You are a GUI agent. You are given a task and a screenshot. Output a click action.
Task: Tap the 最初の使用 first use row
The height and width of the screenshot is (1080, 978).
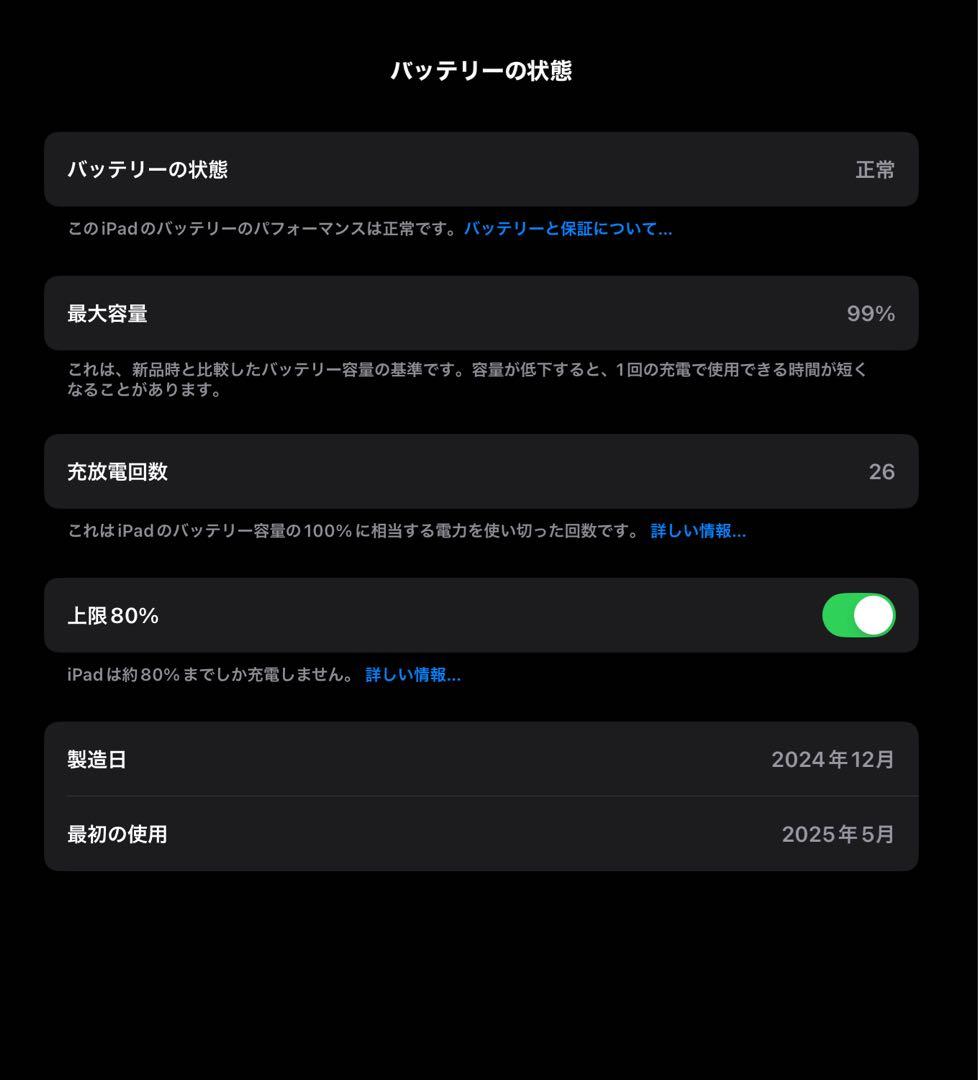click(x=480, y=834)
